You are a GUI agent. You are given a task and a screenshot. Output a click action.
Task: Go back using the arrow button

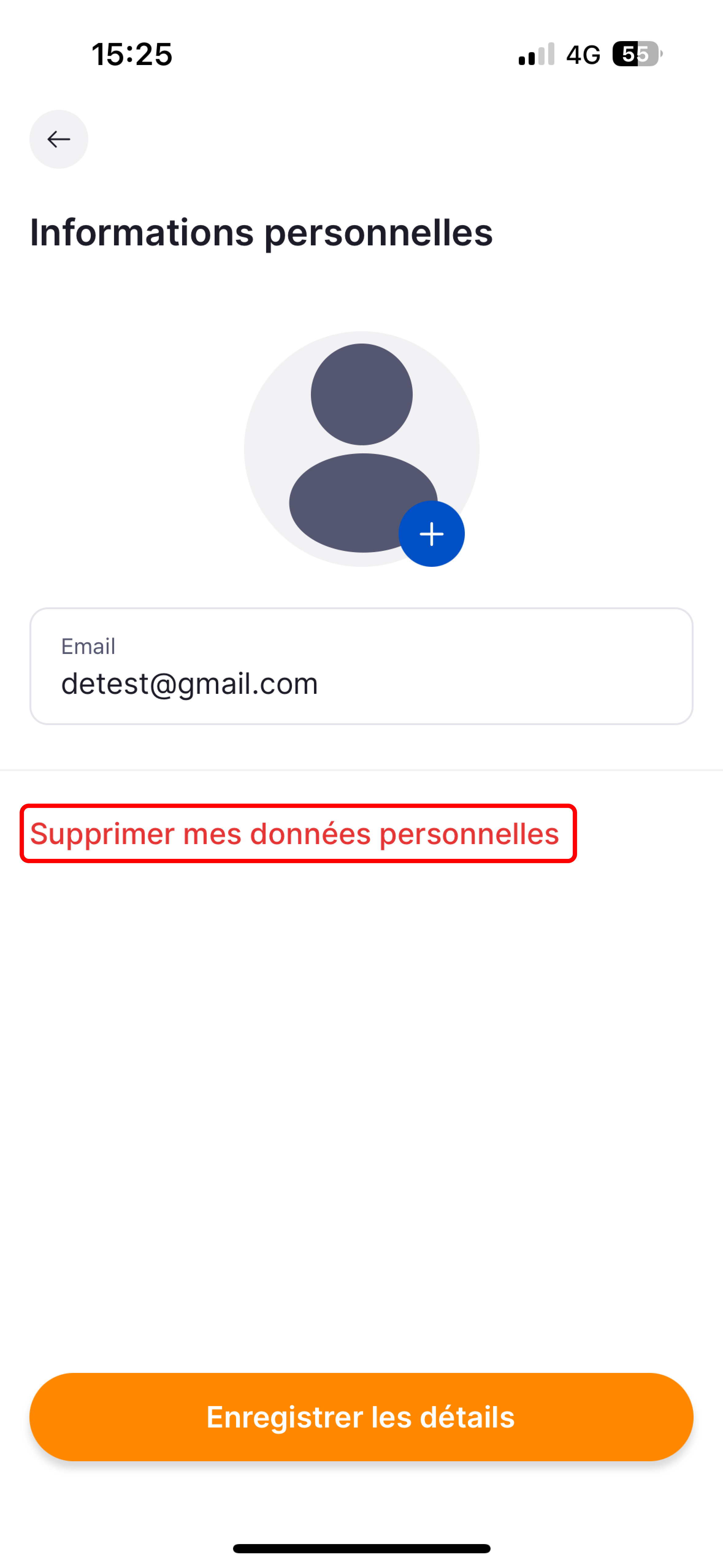pos(59,139)
